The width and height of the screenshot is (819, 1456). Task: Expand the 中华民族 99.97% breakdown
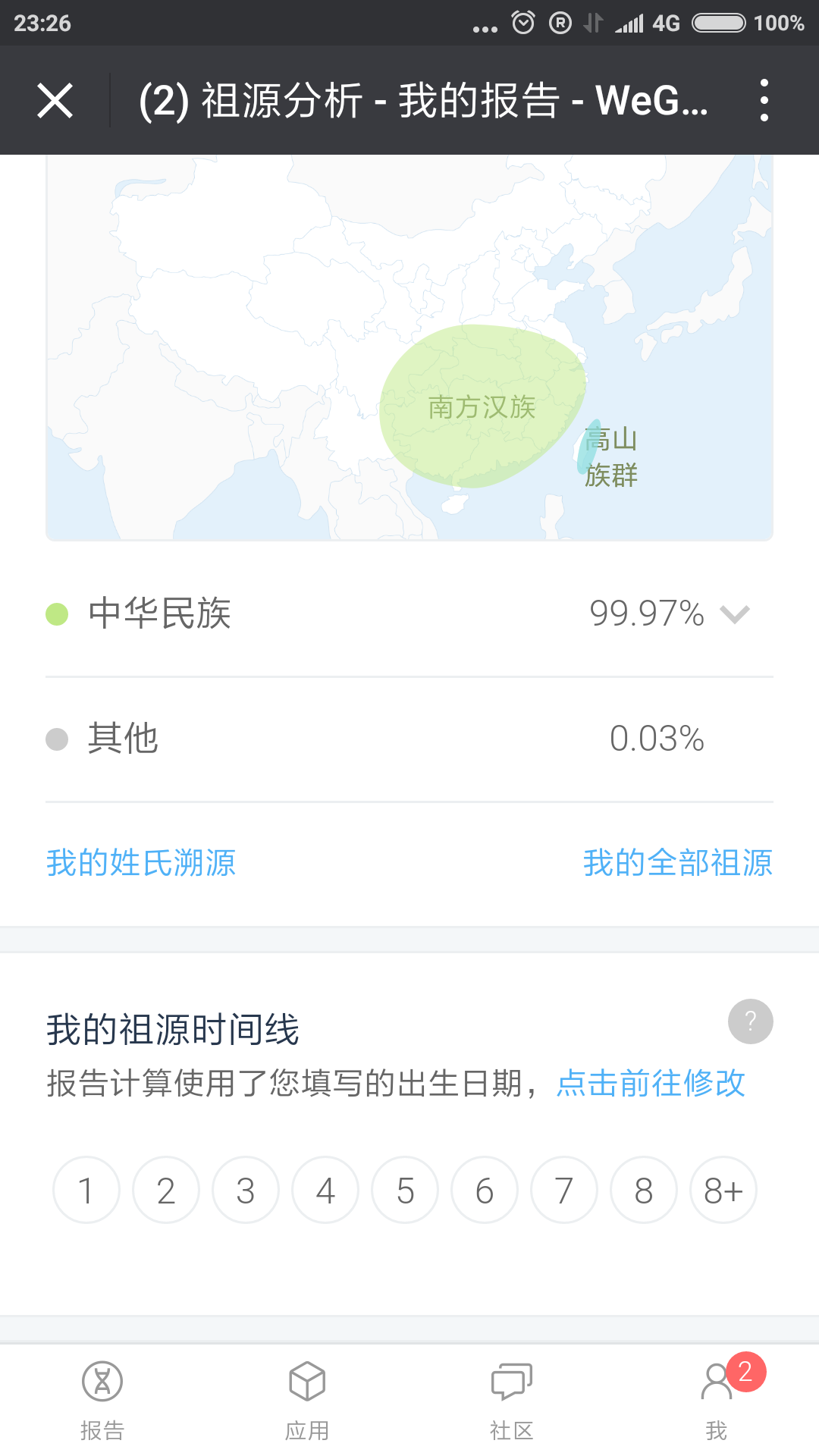(409, 613)
